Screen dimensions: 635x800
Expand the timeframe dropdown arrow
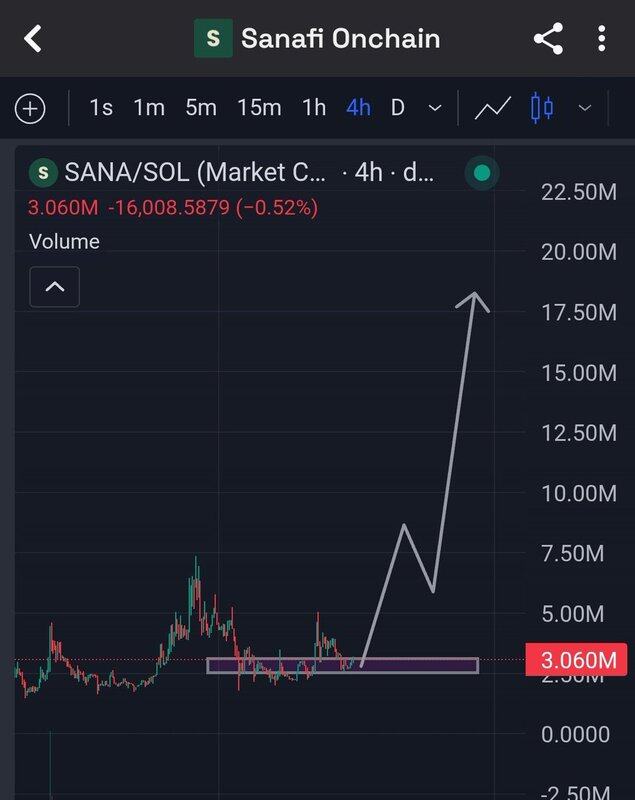point(435,108)
